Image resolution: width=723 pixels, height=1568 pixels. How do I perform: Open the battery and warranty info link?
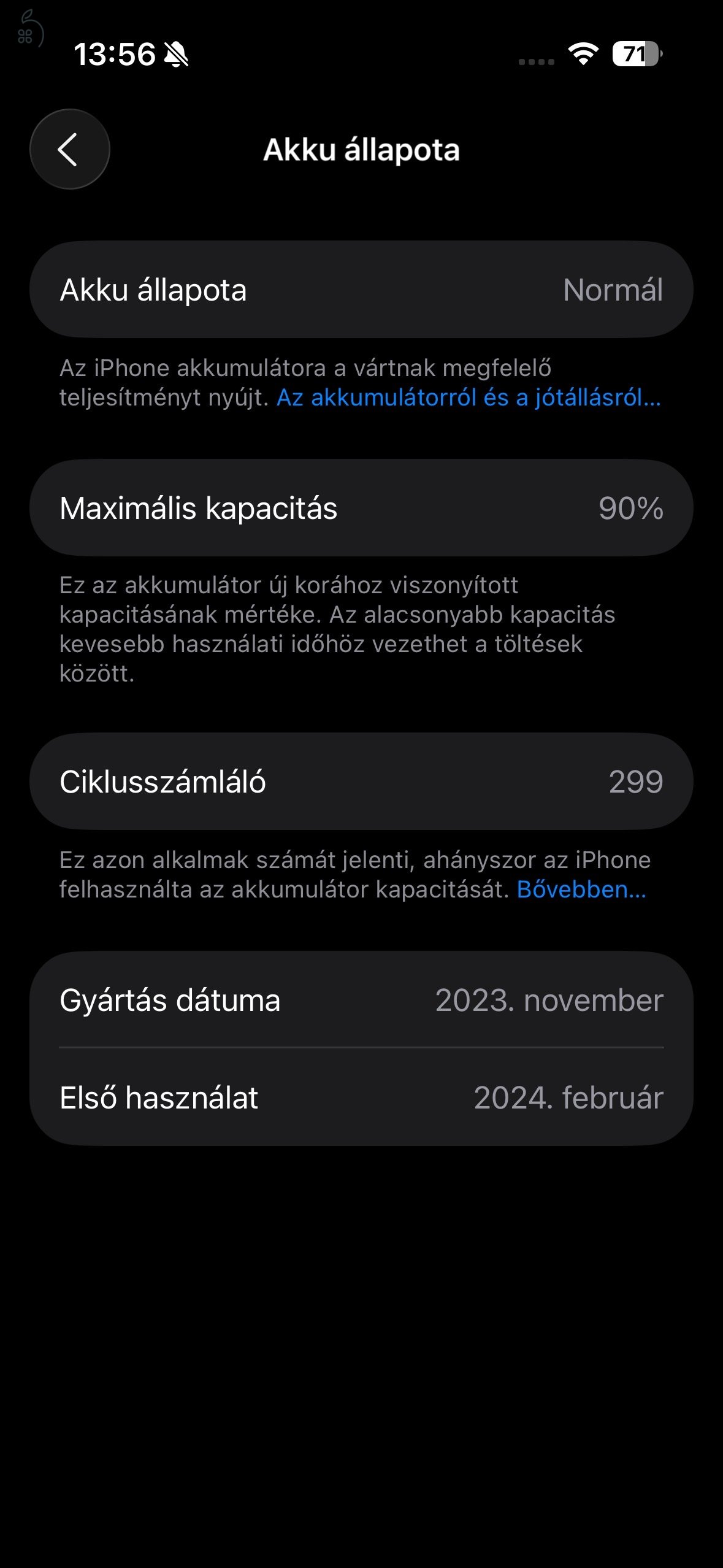tap(469, 398)
